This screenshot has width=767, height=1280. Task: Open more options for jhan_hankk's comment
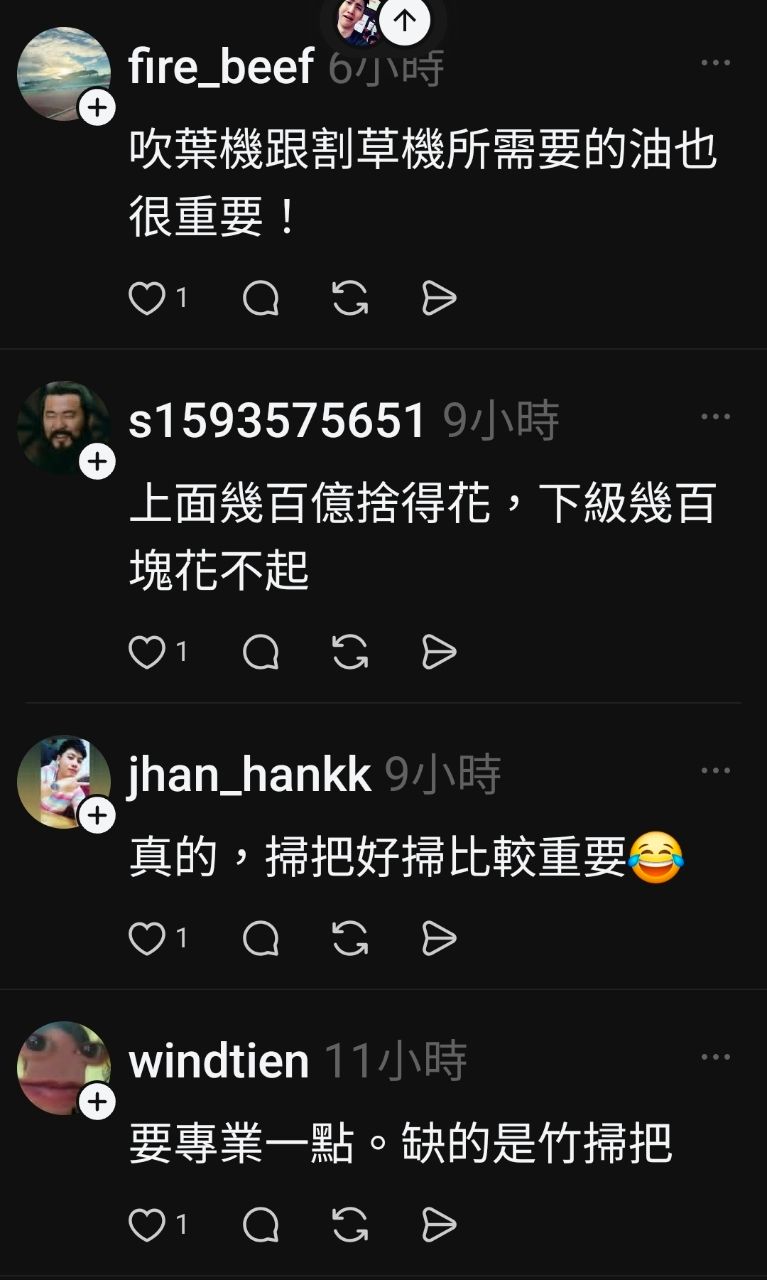point(715,771)
